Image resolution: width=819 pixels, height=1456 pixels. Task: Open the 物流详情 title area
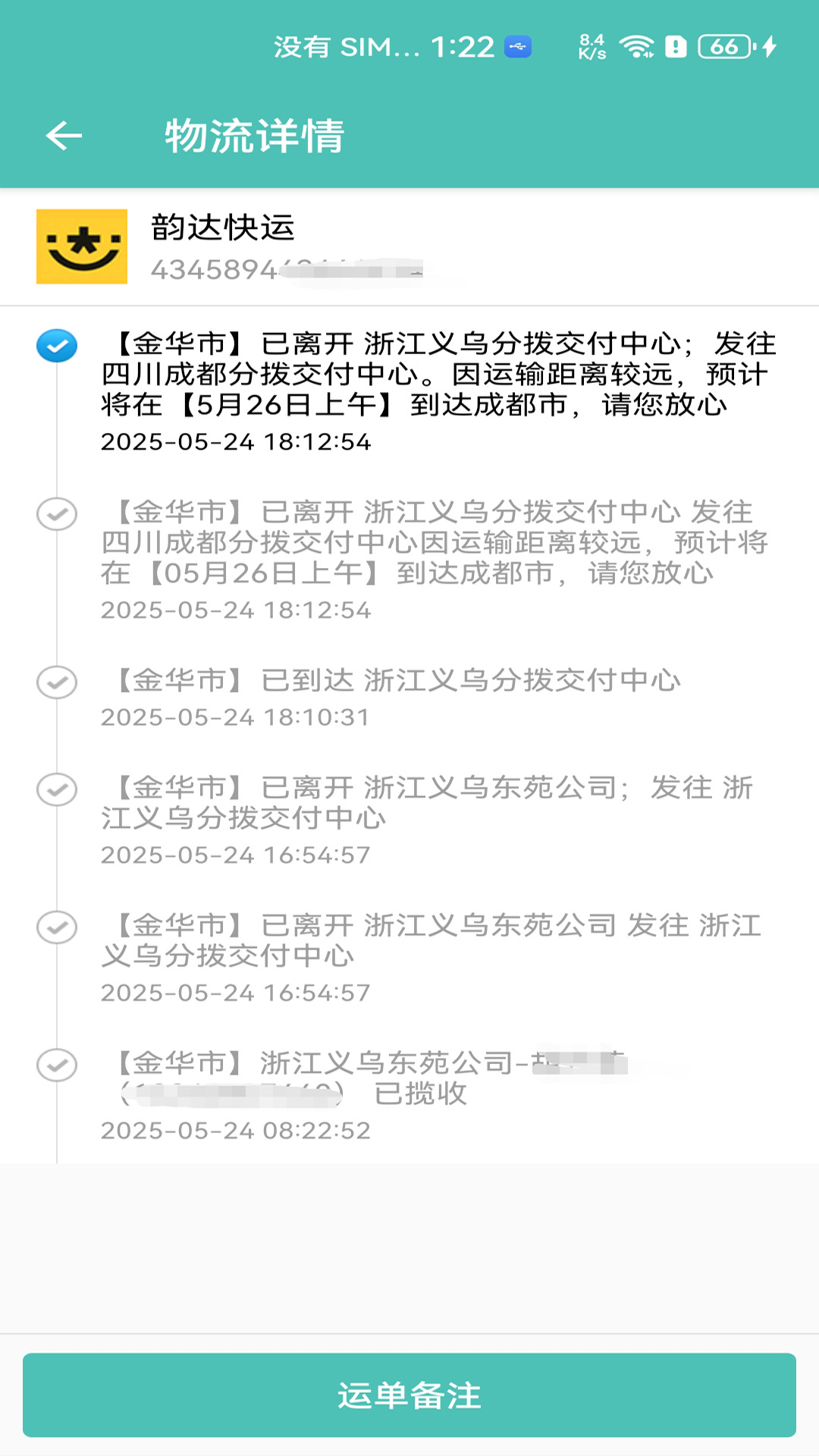coord(254,135)
